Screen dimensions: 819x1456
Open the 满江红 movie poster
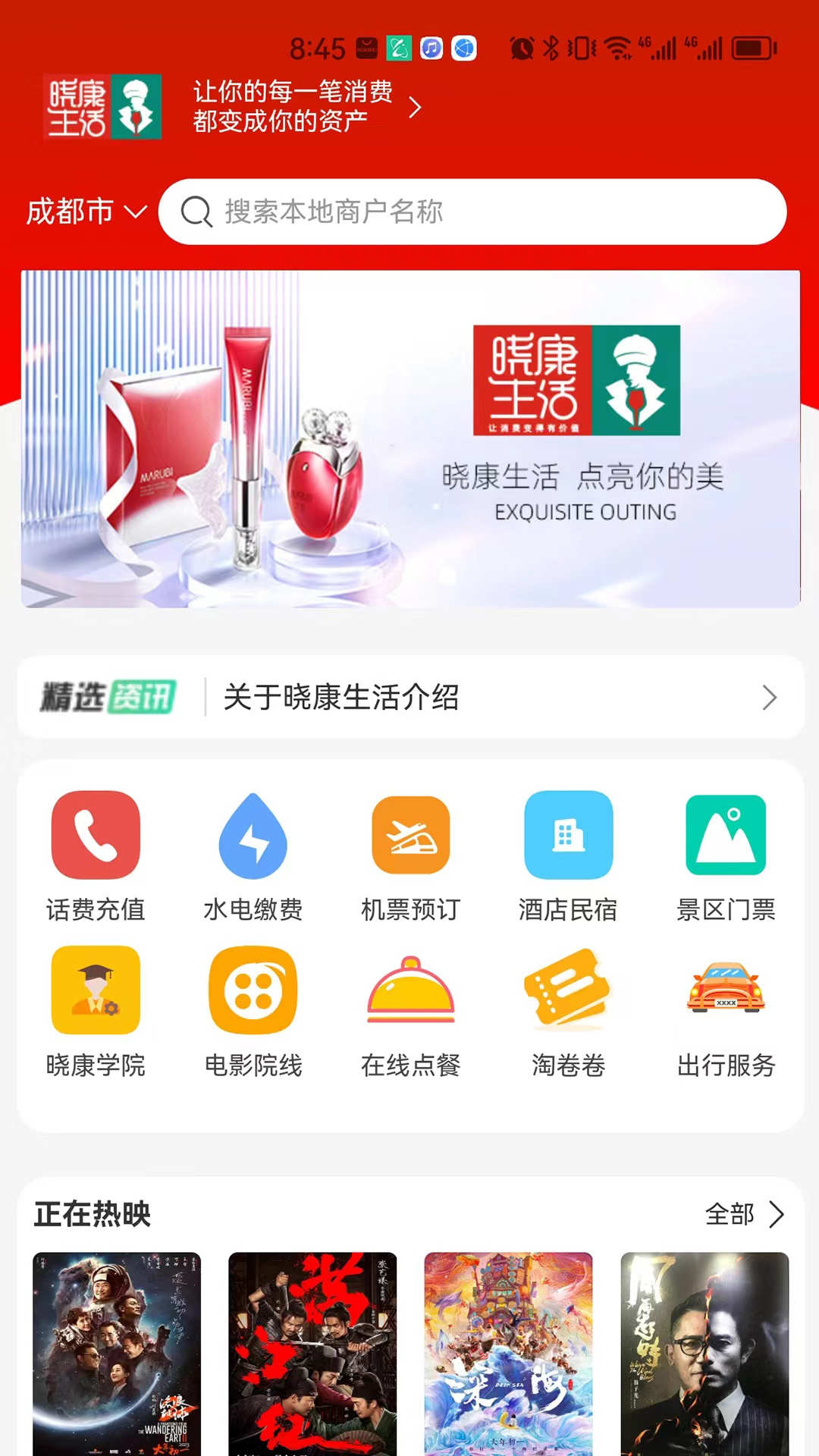(x=312, y=1354)
